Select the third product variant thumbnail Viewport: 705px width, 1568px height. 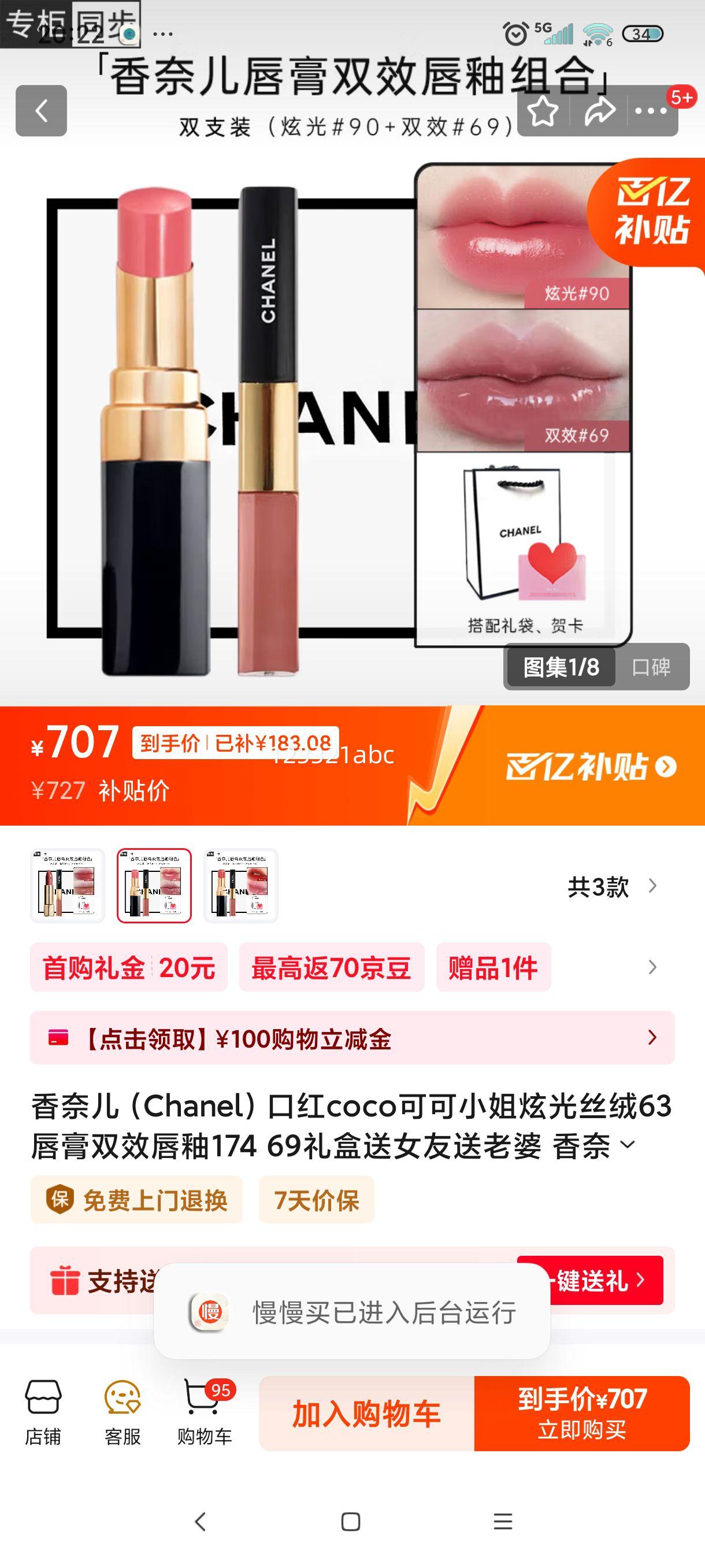[x=241, y=889]
